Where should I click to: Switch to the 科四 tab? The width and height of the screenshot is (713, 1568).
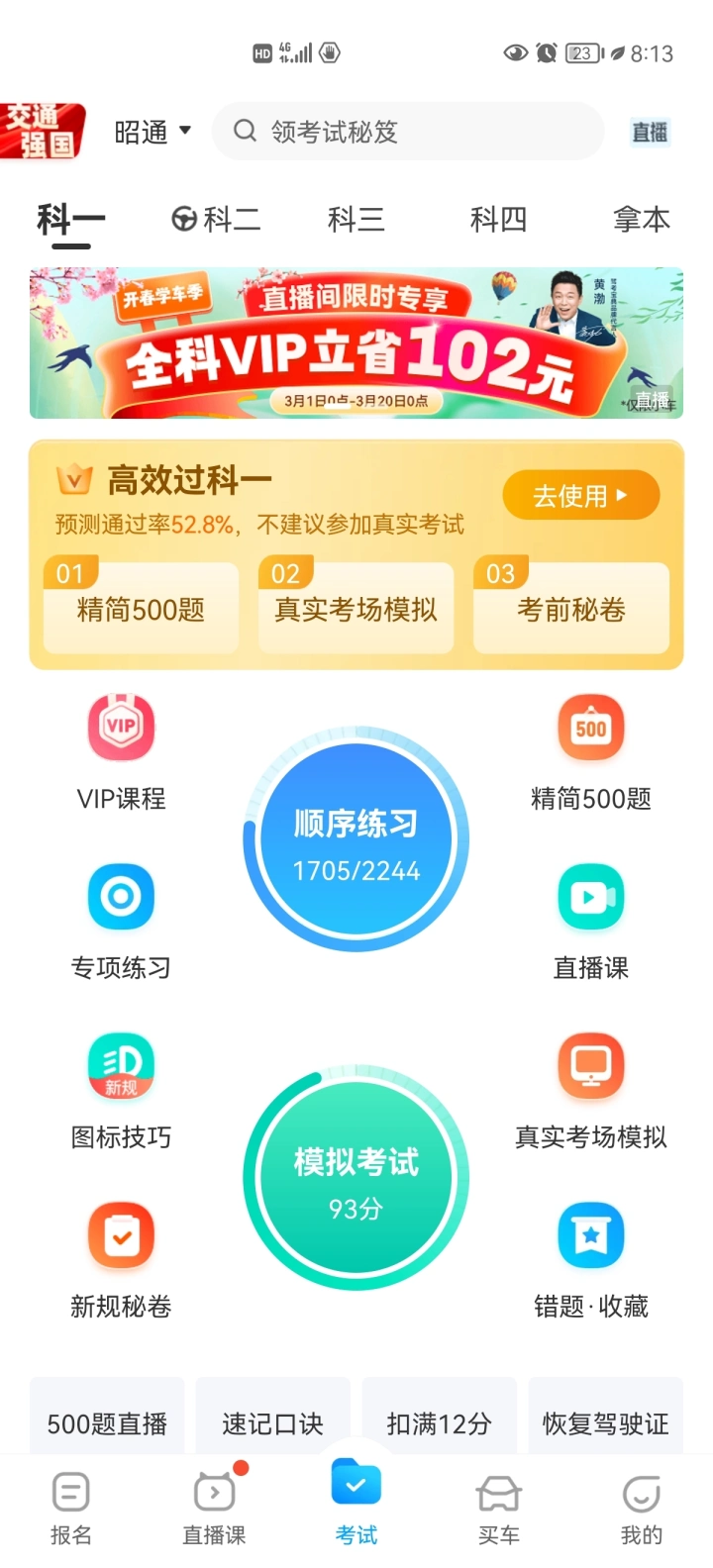coord(498,219)
